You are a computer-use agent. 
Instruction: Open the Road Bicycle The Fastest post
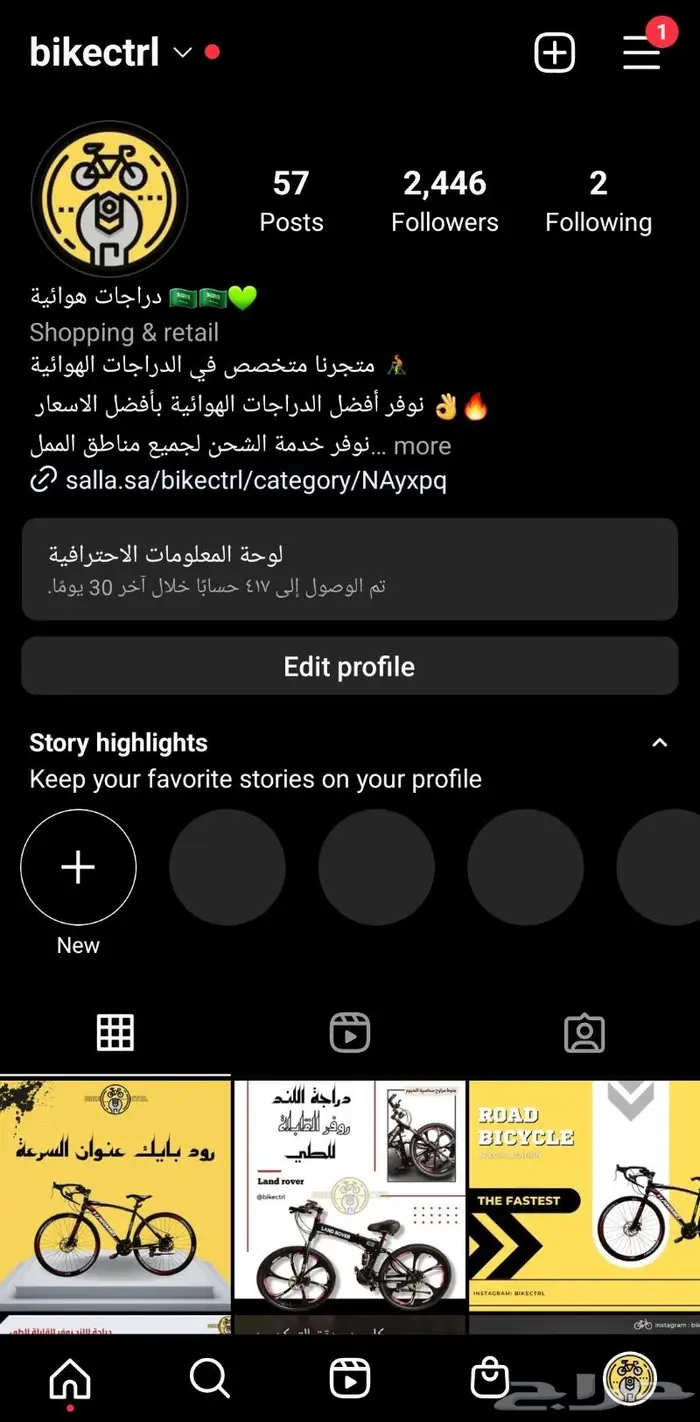[584, 1195]
